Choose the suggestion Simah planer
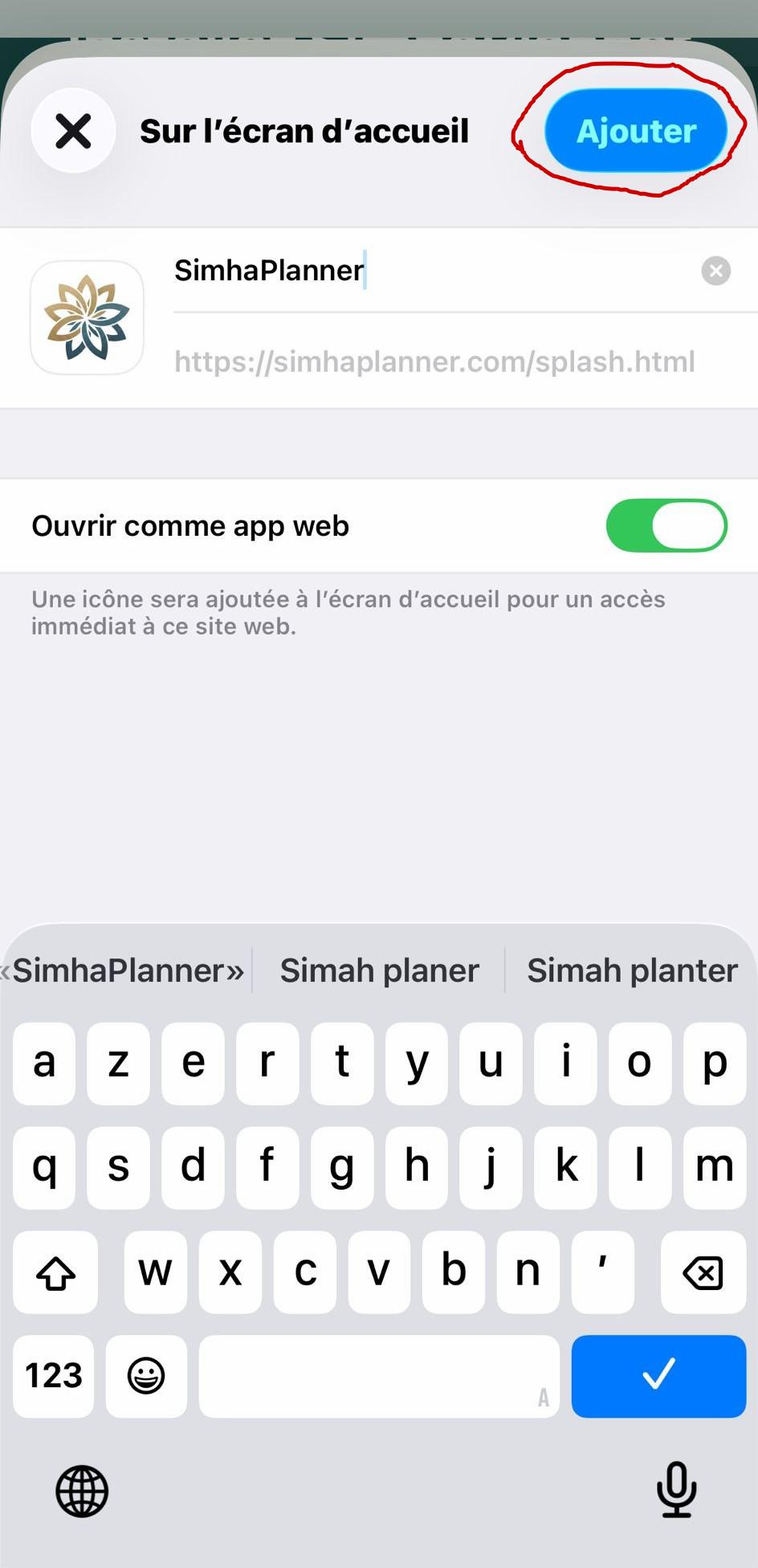The image size is (758, 1568). tap(379, 970)
